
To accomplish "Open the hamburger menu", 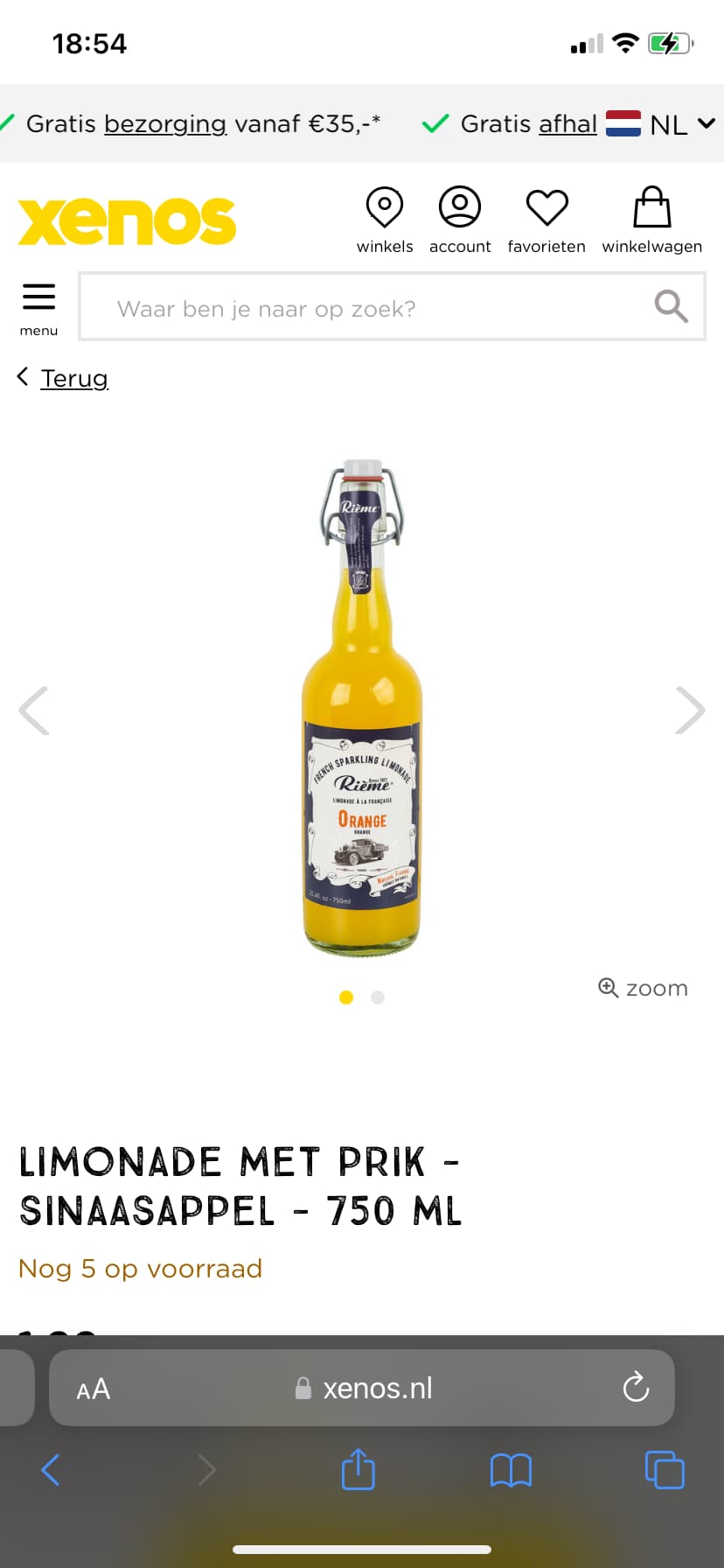I will click(x=38, y=308).
